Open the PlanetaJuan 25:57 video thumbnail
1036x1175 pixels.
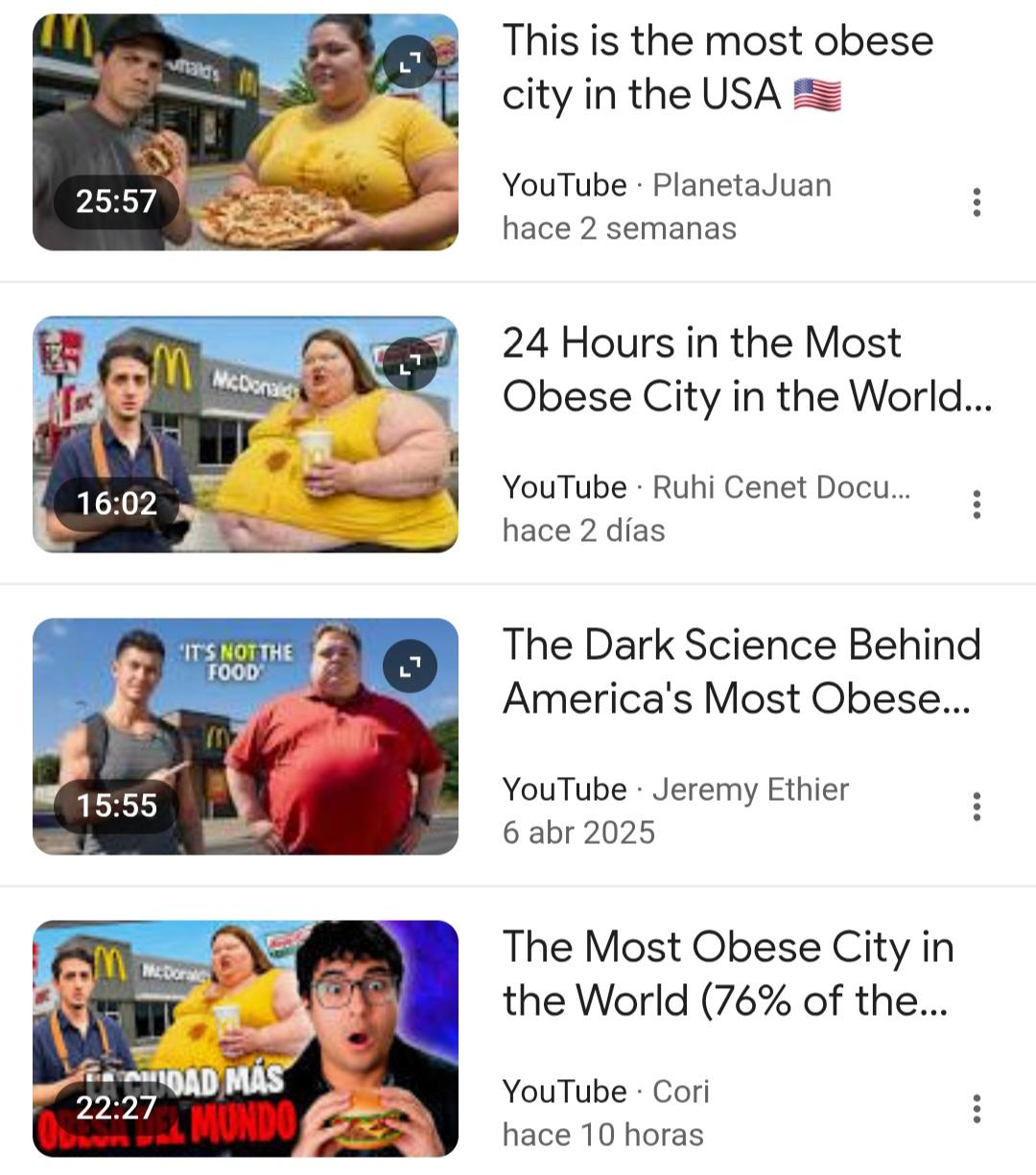(245, 132)
